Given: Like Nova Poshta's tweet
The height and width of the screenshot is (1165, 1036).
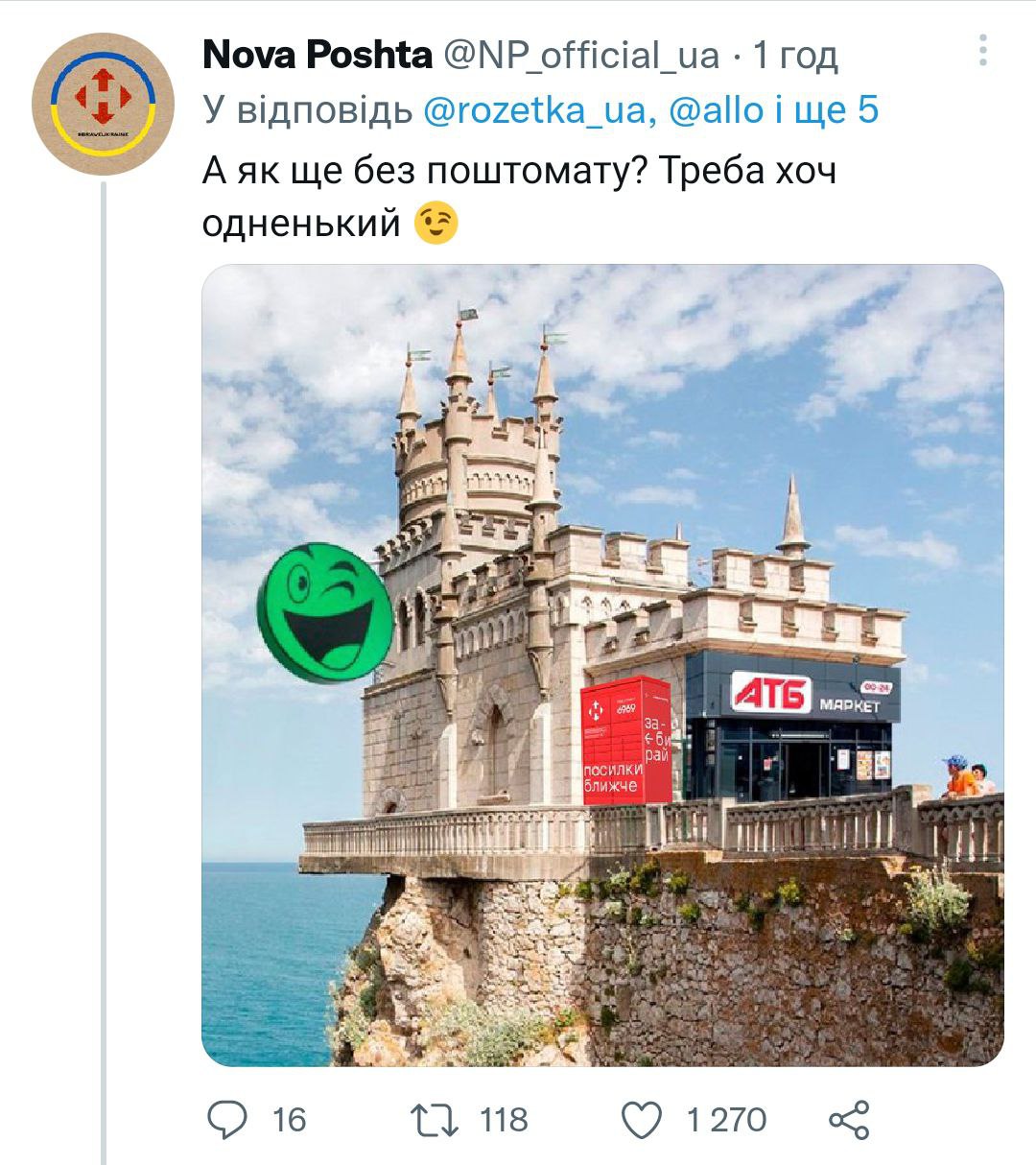Looking at the screenshot, I should [642, 1119].
